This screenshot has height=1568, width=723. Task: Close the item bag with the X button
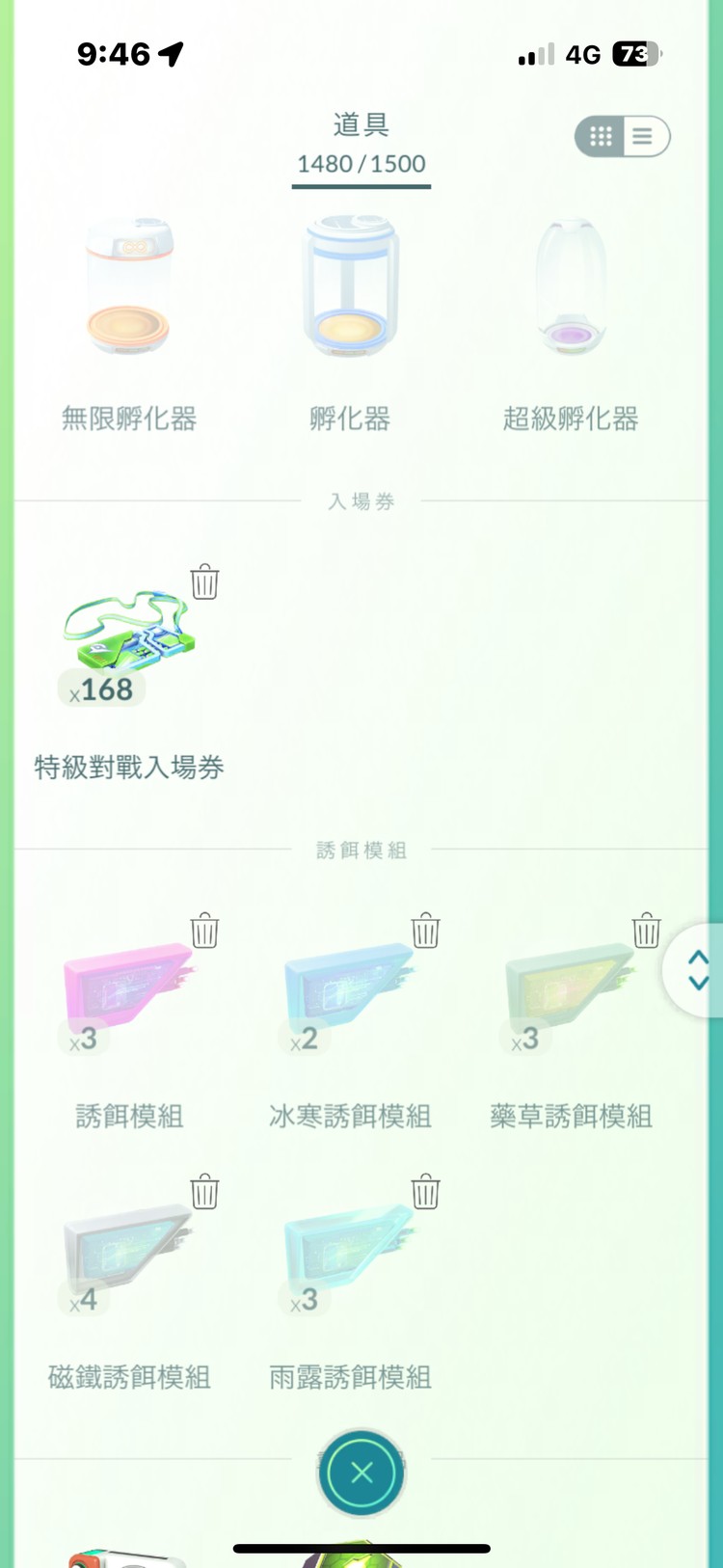(361, 1473)
